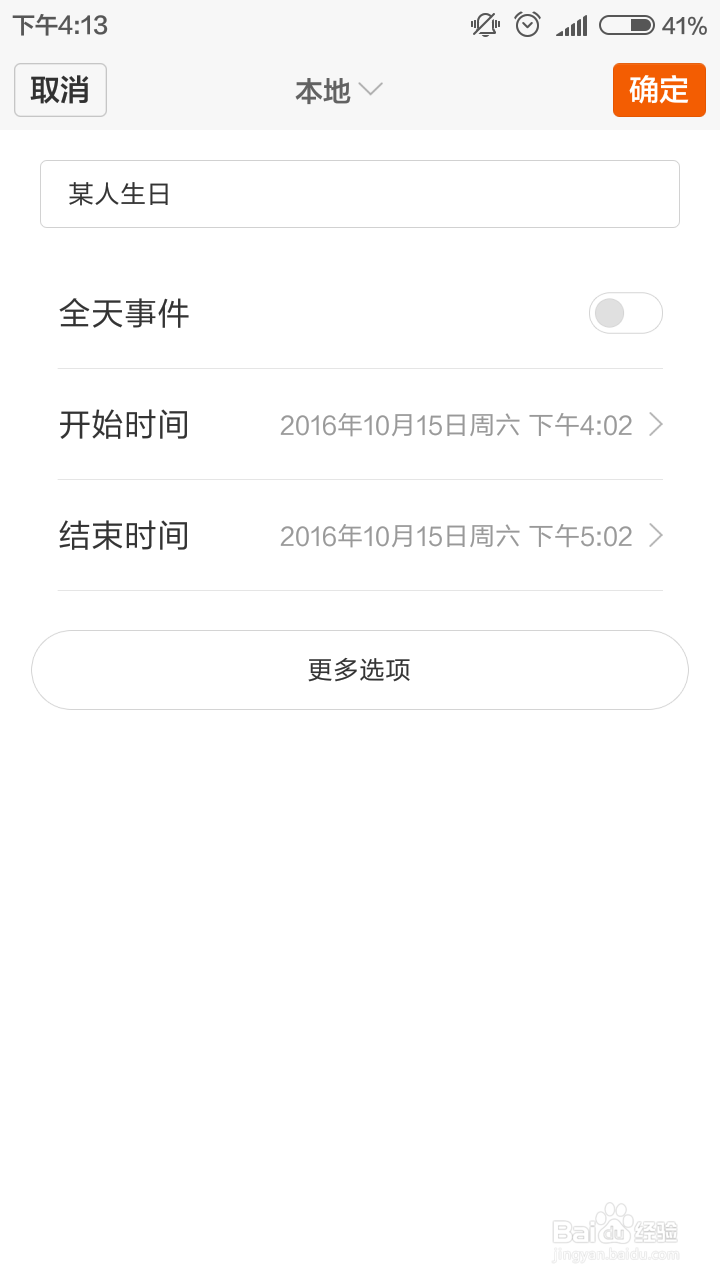The height and width of the screenshot is (1280, 720).
Task: Tap the battery icon in status bar
Action: click(x=625, y=25)
